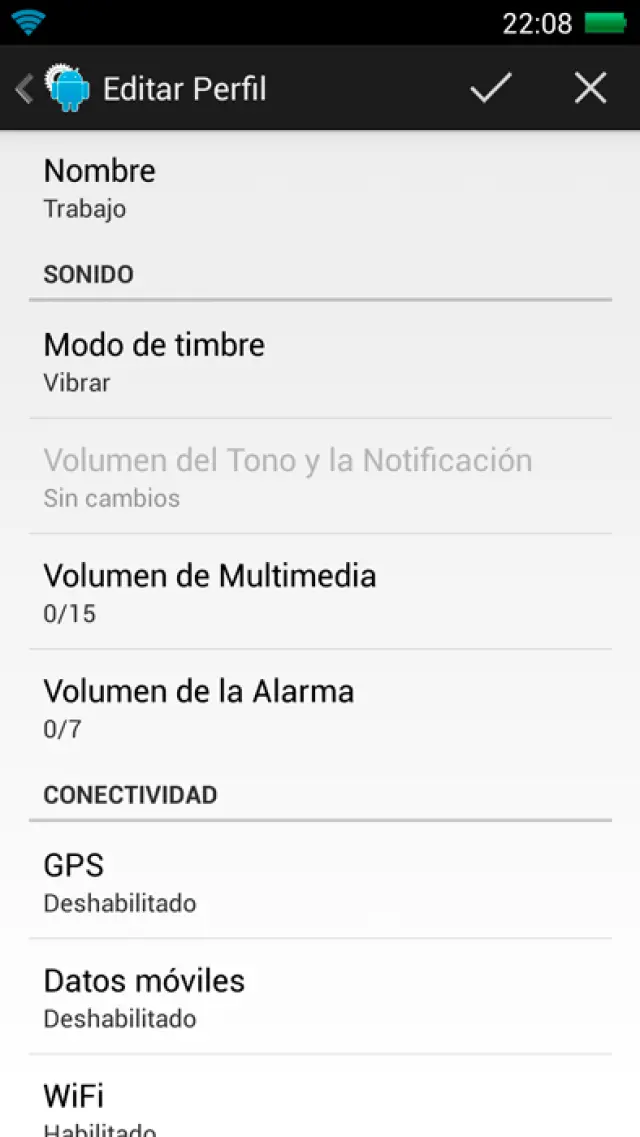This screenshot has height=1137, width=640.
Task: Adjust Volumen de Multimedia
Action: (x=320, y=592)
